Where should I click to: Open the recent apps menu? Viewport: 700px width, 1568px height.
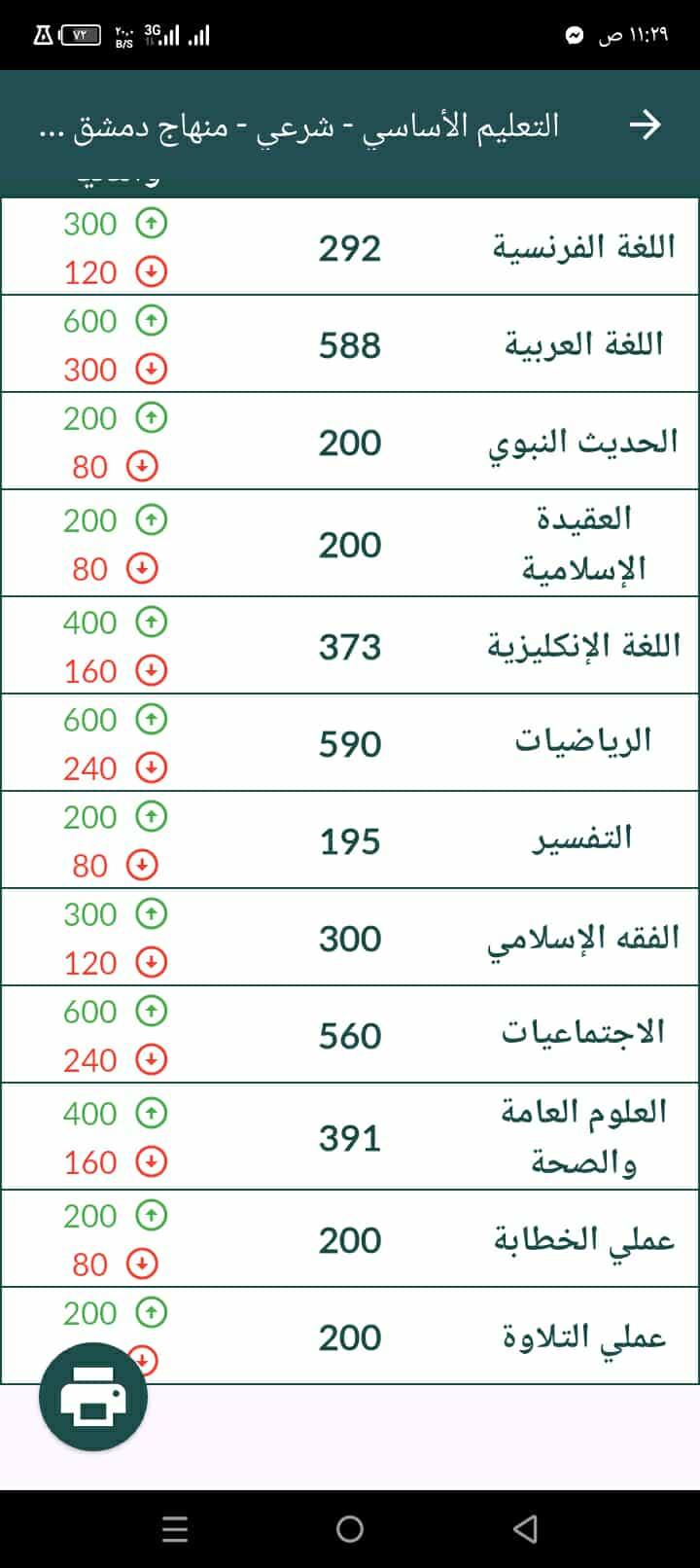pos(175,1529)
